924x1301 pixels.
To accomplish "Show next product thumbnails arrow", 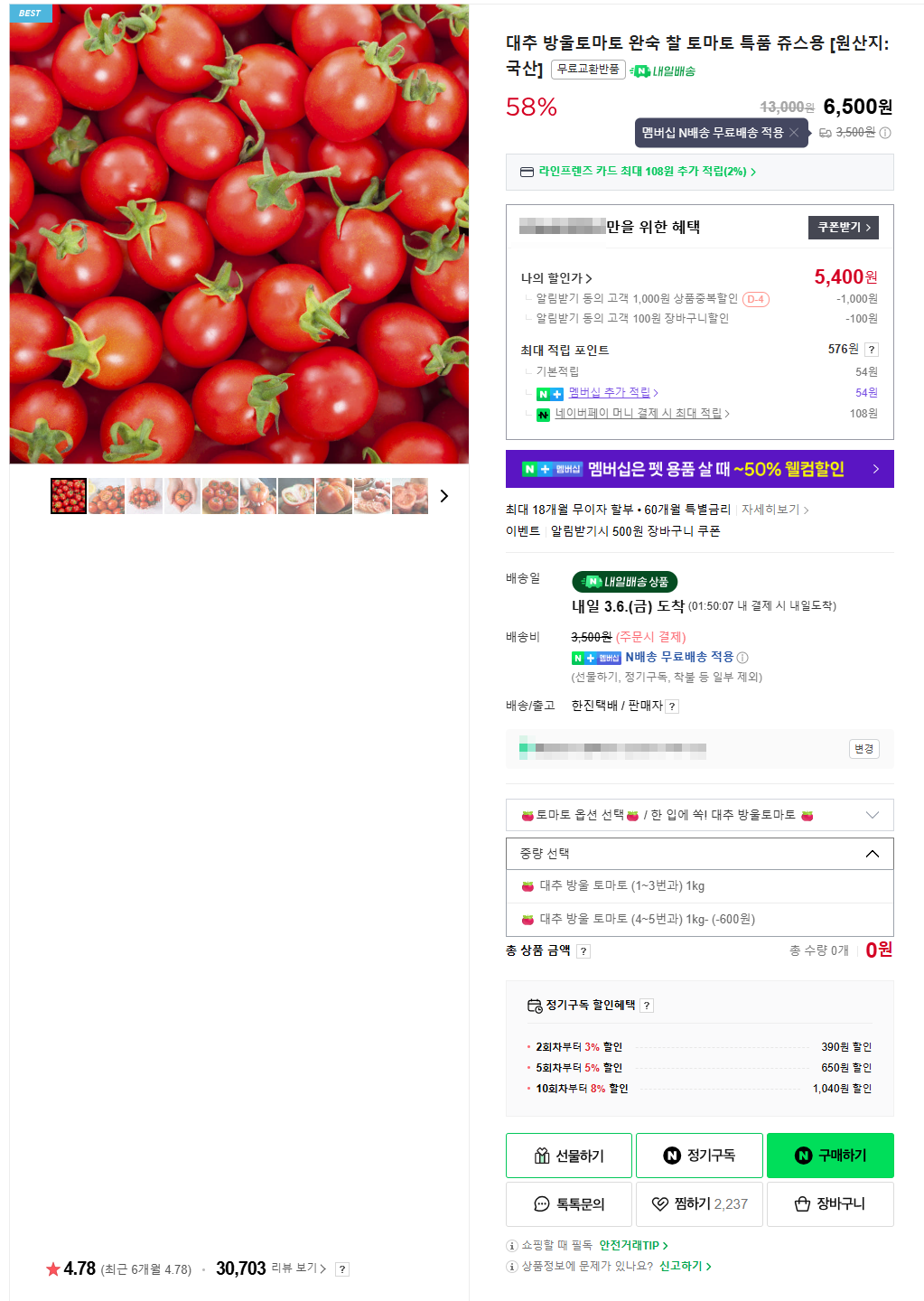I will point(443,496).
